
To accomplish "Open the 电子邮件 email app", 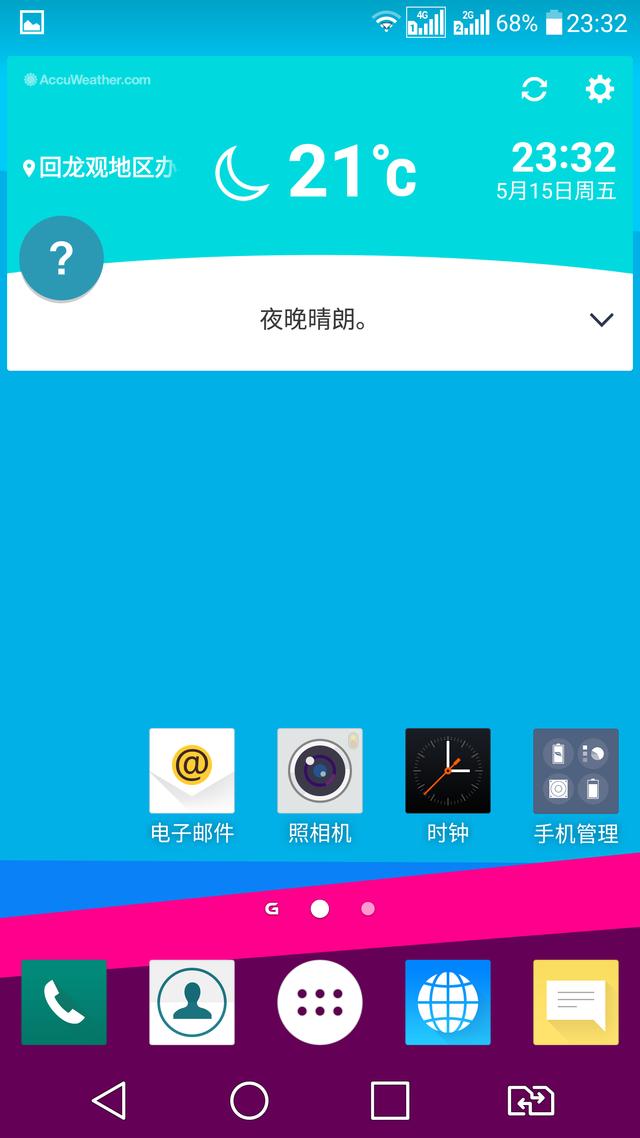I will (x=192, y=771).
